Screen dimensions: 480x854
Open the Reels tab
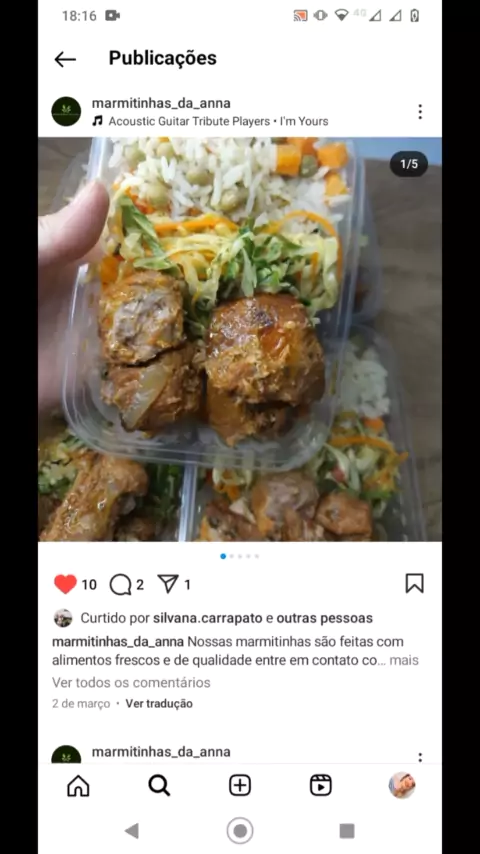[x=320, y=785]
